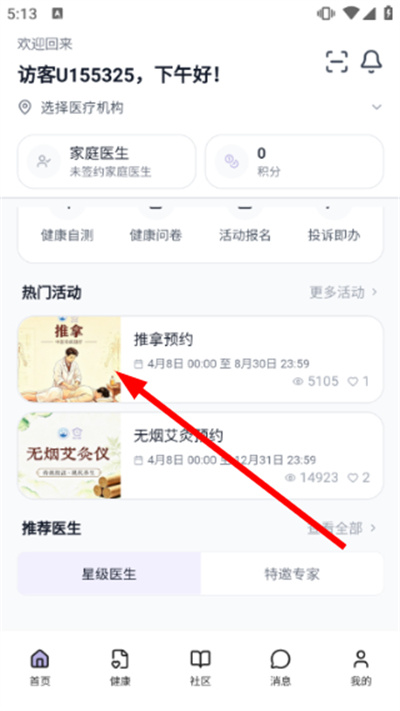Screen dimensions: 400x711
Task: Open the 积分 points card
Action: pos(294,161)
